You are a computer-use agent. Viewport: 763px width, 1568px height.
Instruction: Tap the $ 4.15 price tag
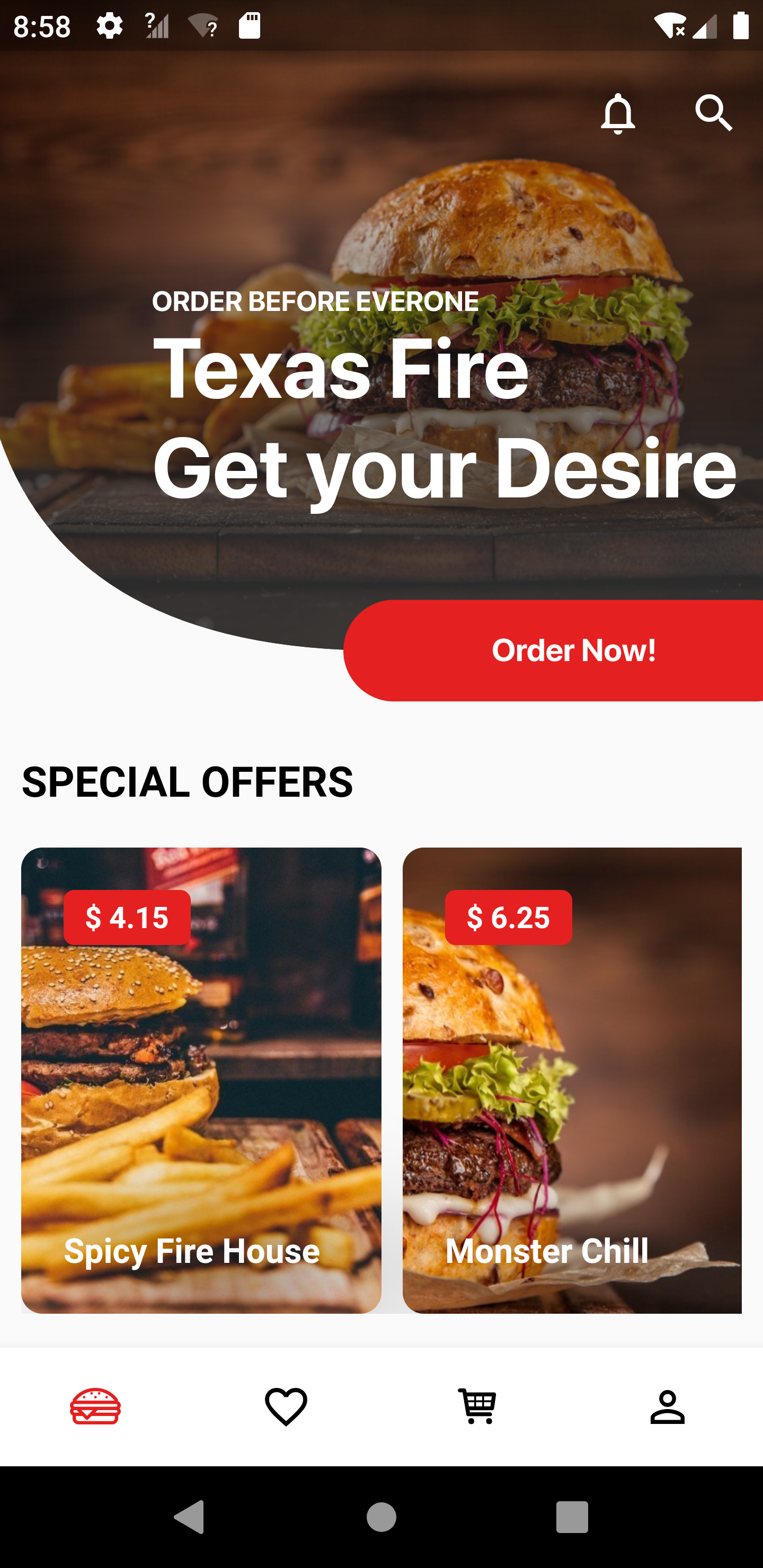pyautogui.click(x=127, y=917)
